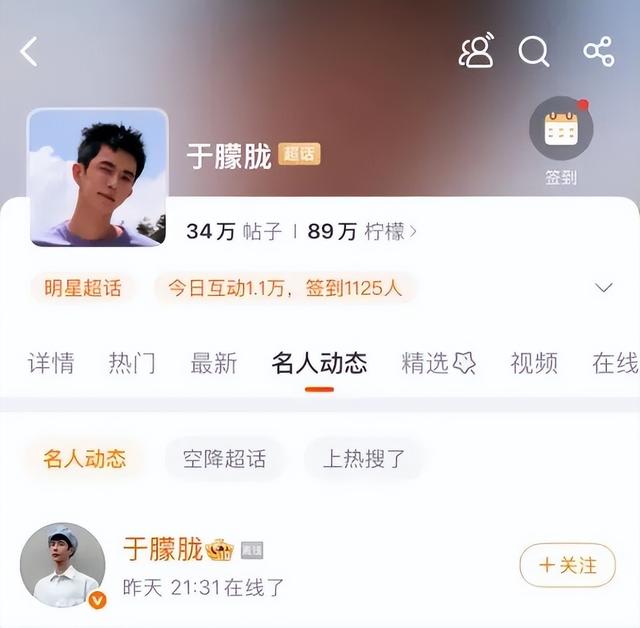
Task: Share this super topic page
Action: (x=598, y=51)
